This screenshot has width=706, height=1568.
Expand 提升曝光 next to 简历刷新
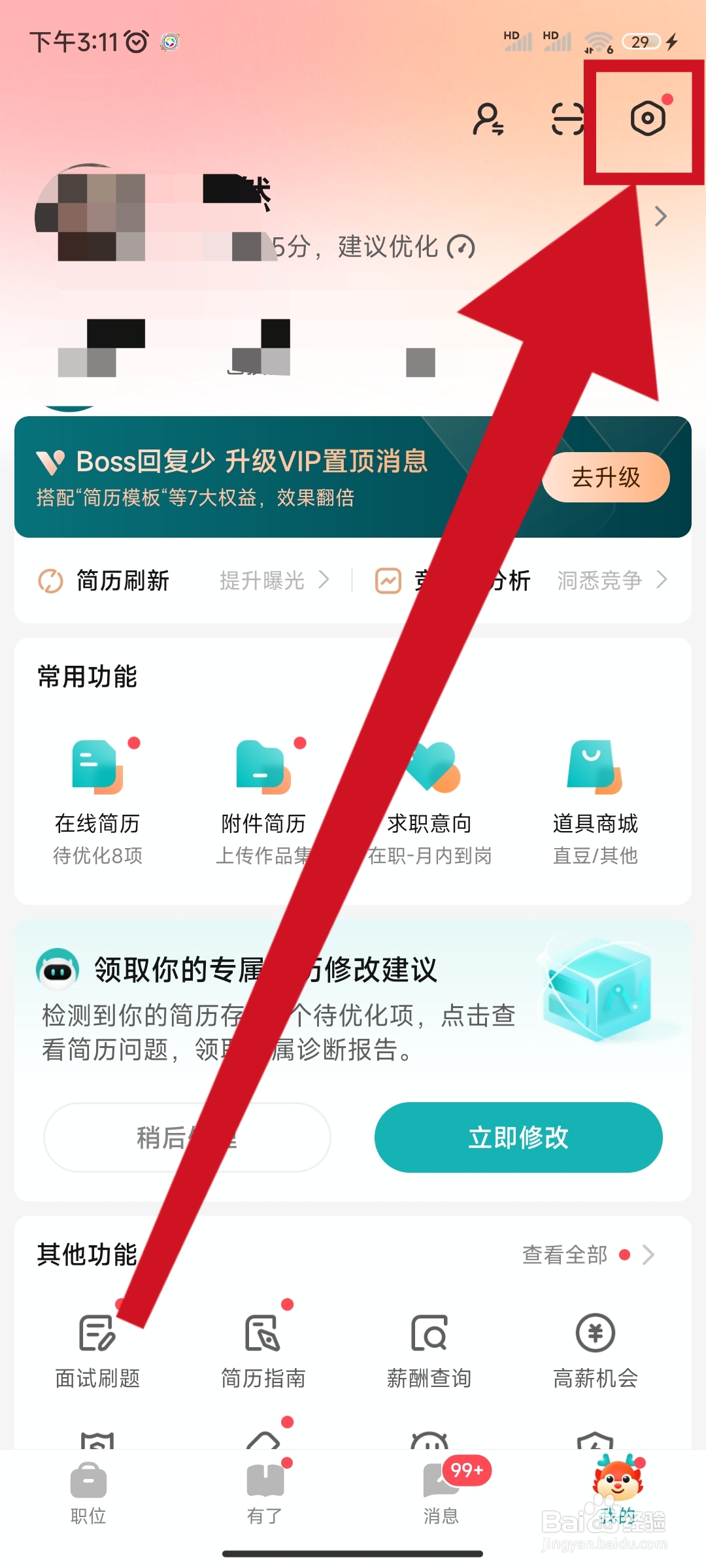click(275, 580)
